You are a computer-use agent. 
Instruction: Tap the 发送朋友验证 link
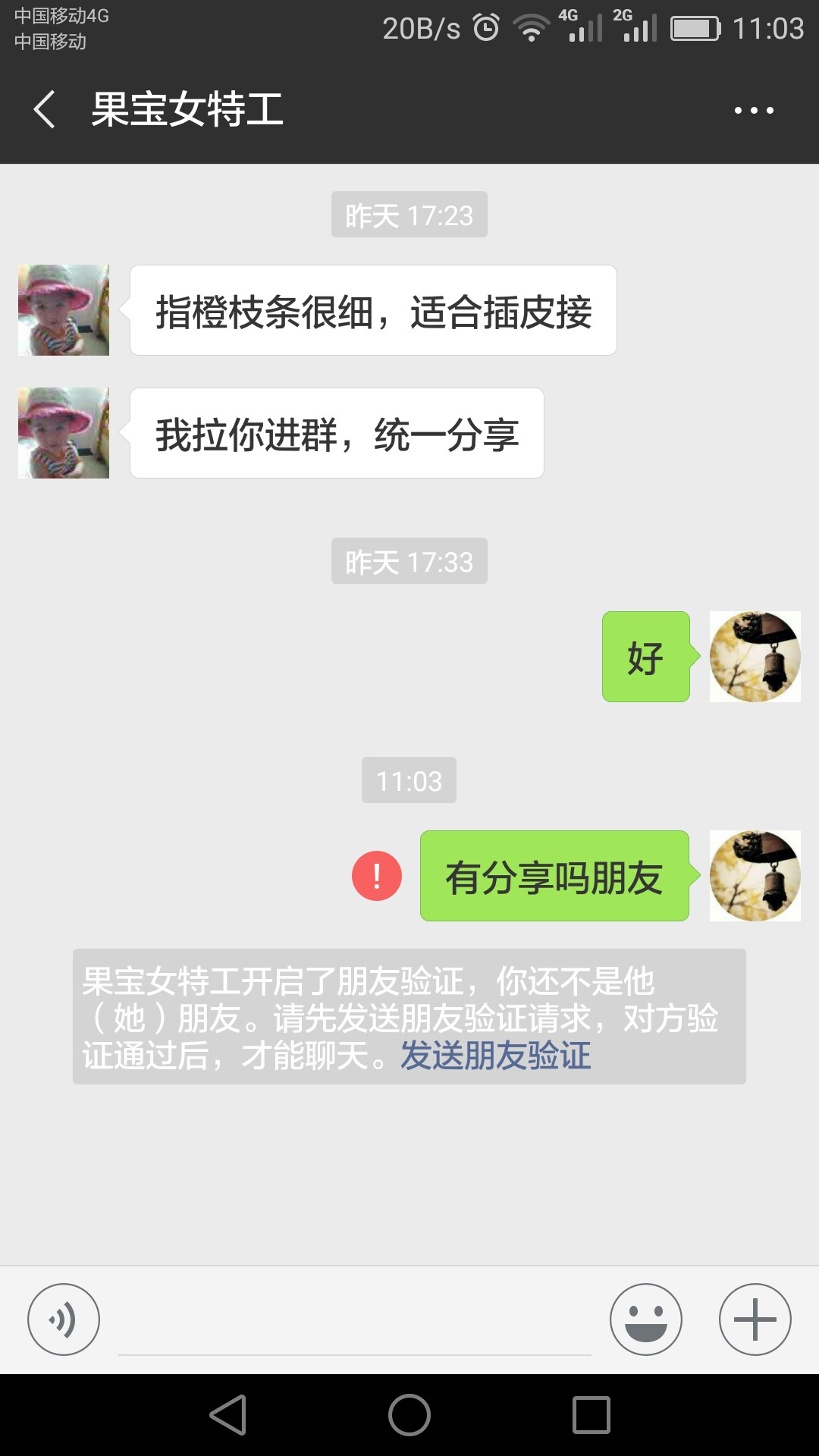pyautogui.click(x=496, y=1056)
